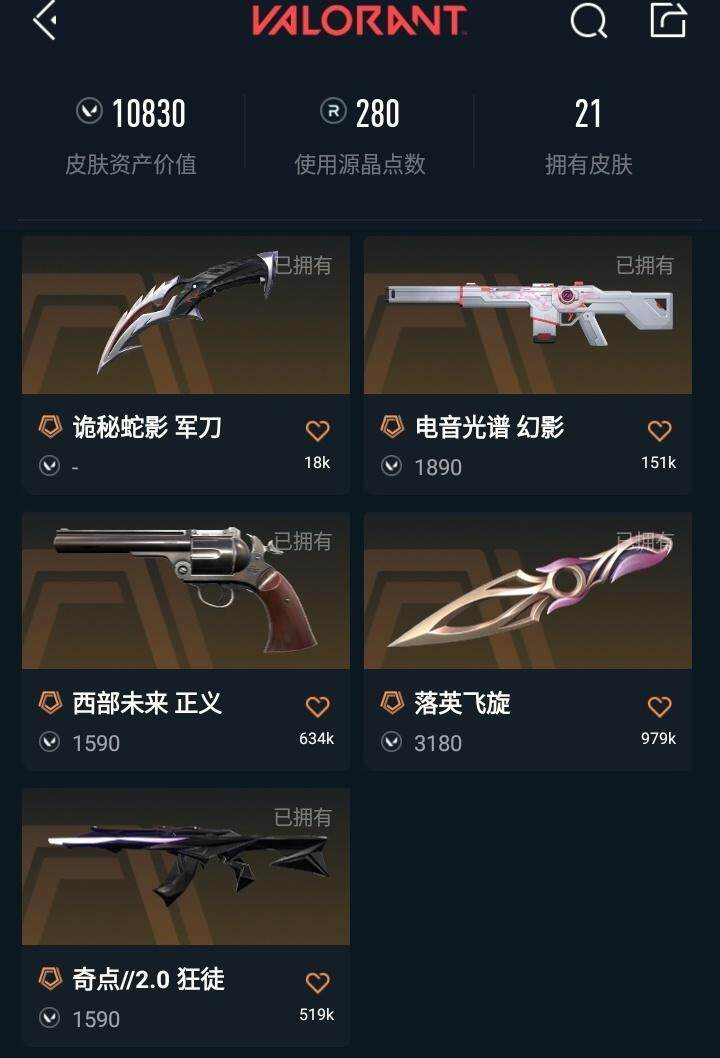Go back using the top-left arrow
This screenshot has width=720, height=1058.
[x=44, y=20]
